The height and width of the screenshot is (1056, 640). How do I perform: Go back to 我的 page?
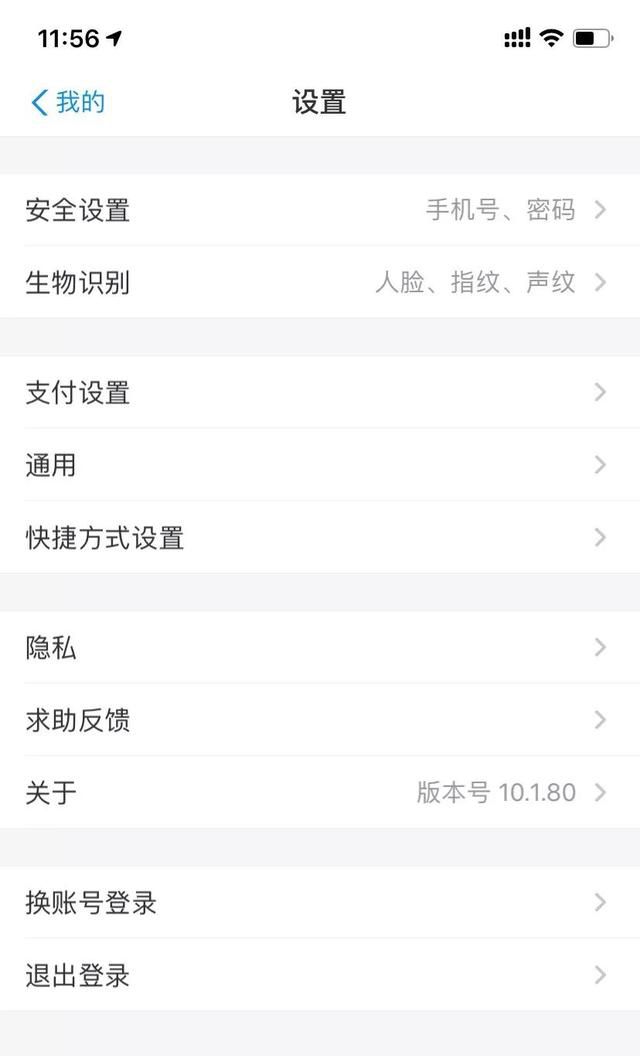pos(68,102)
